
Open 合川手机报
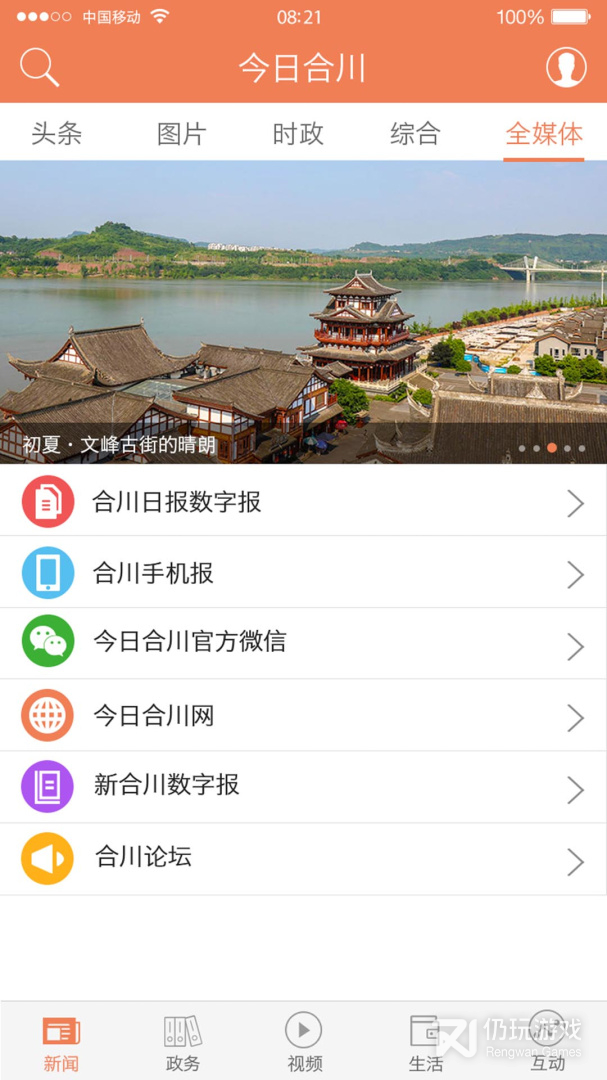click(303, 573)
